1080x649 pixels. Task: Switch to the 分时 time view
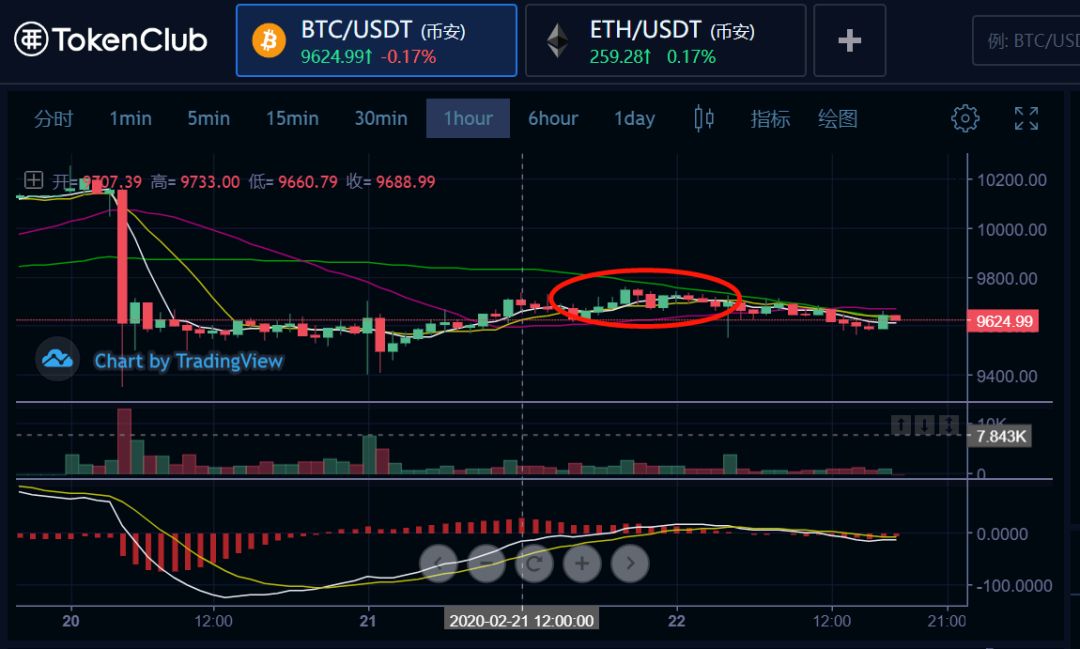click(x=54, y=119)
